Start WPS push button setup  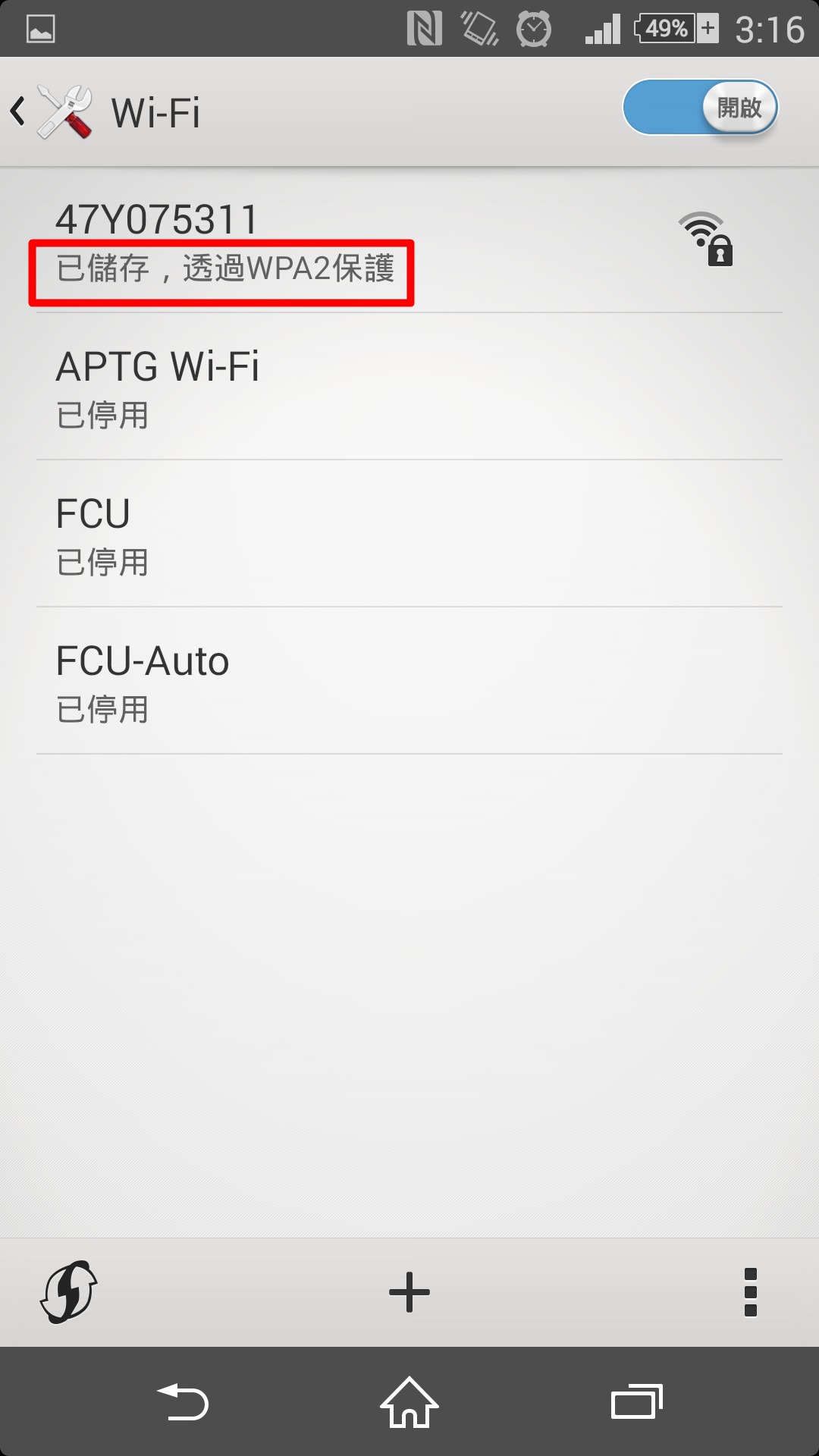click(x=68, y=1292)
